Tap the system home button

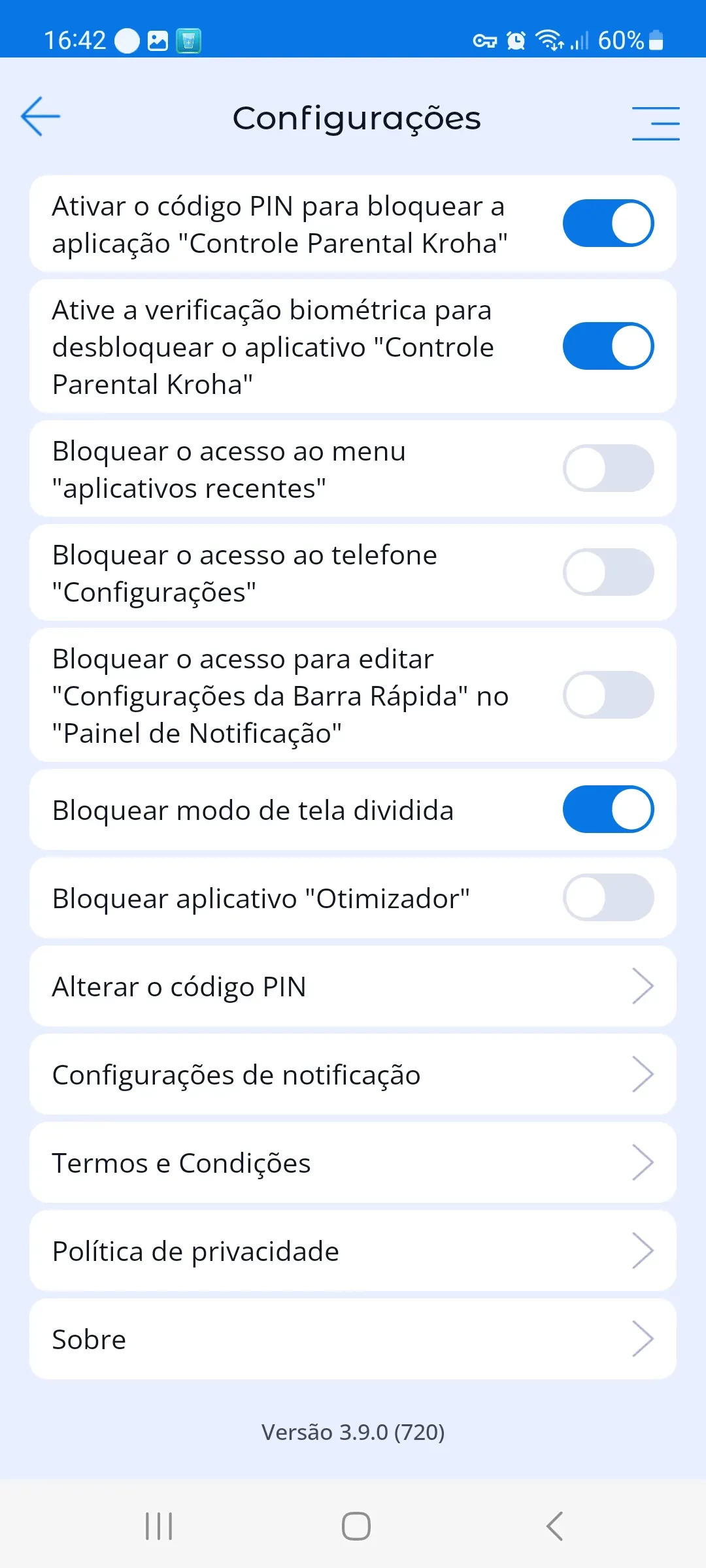[356, 1526]
